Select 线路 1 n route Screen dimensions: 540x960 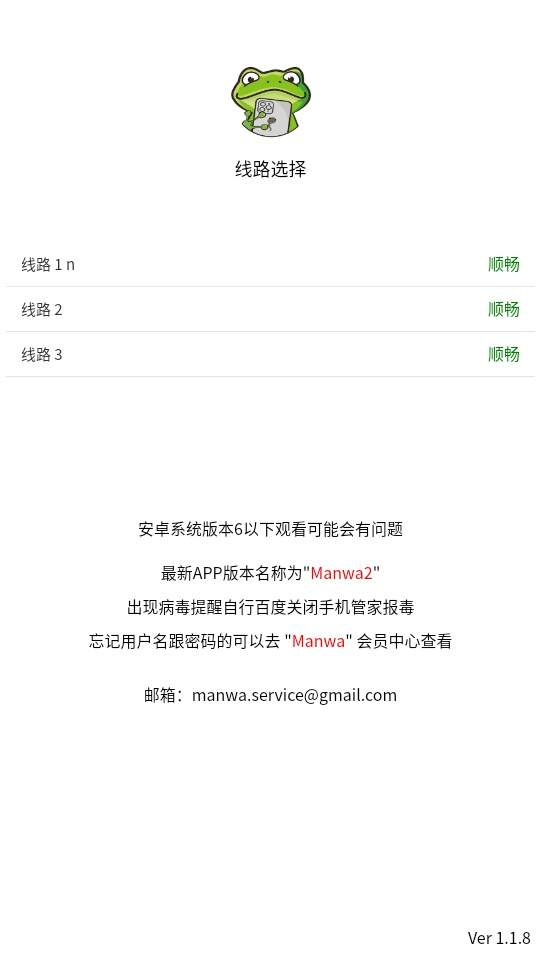270,264
